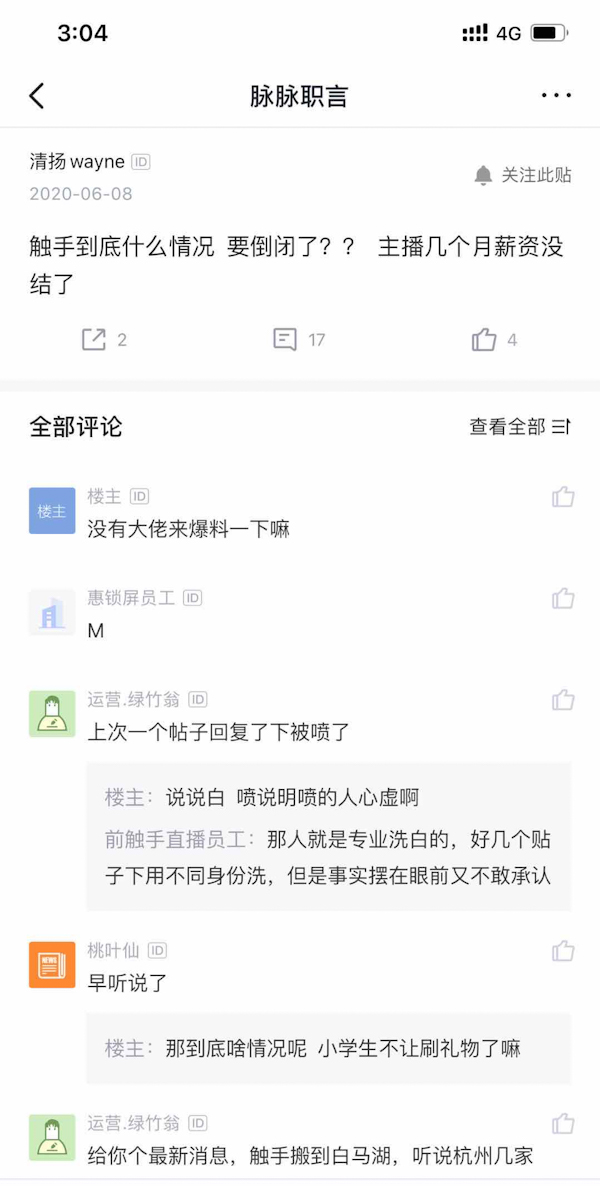600x1186 pixels.
Task: Share the post via the share icon
Action: [94, 340]
